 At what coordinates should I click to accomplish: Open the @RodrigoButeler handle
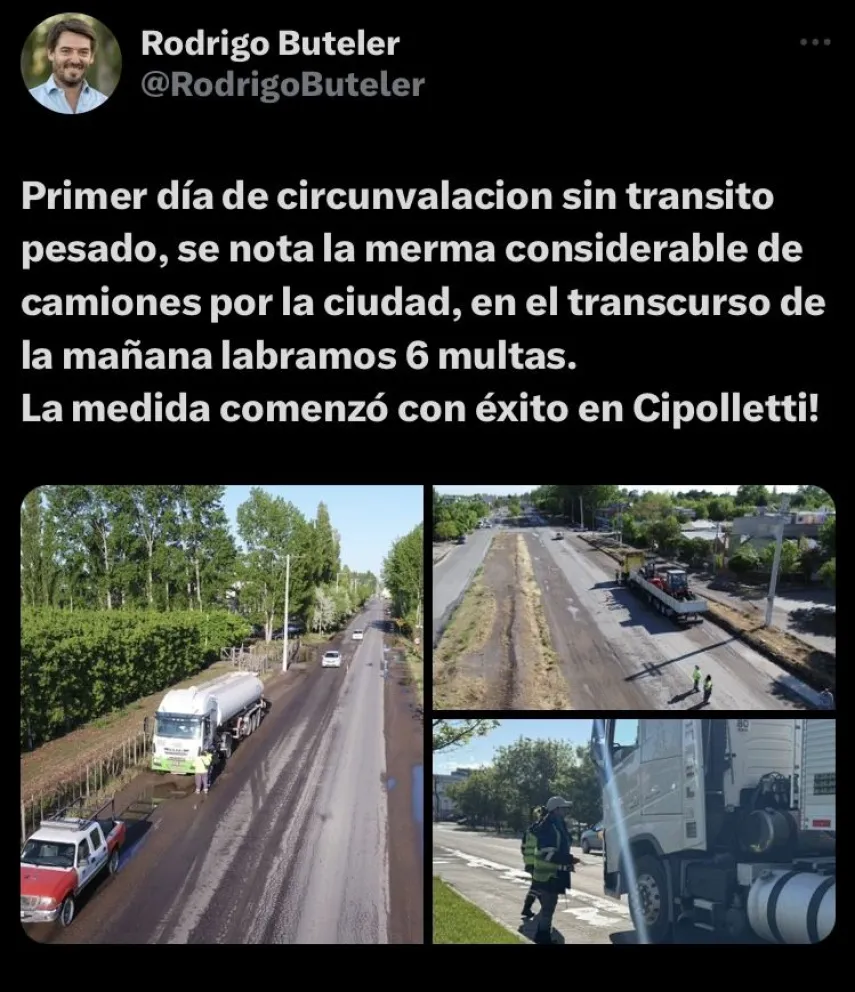(x=283, y=85)
